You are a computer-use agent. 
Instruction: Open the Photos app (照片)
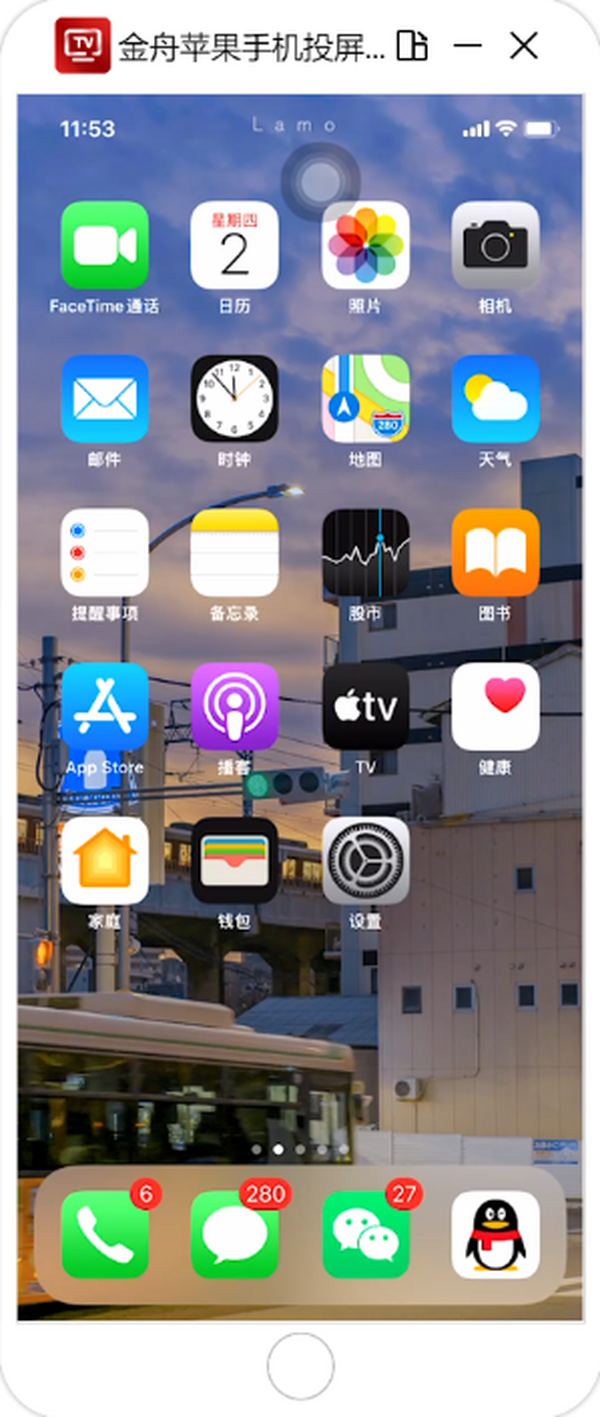coord(366,245)
